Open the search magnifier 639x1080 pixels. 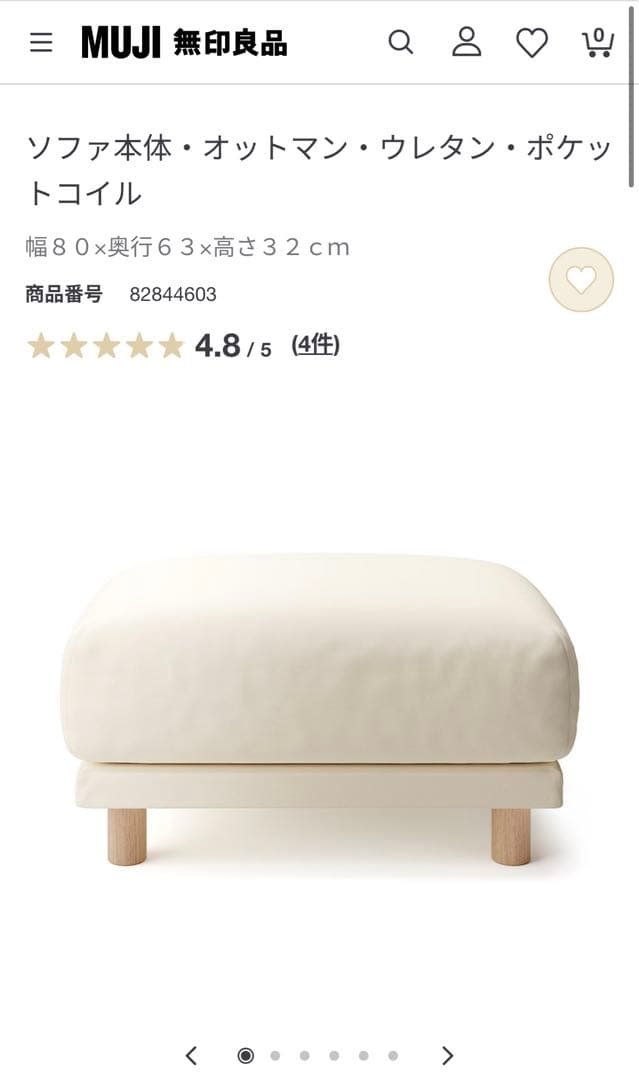tap(400, 42)
